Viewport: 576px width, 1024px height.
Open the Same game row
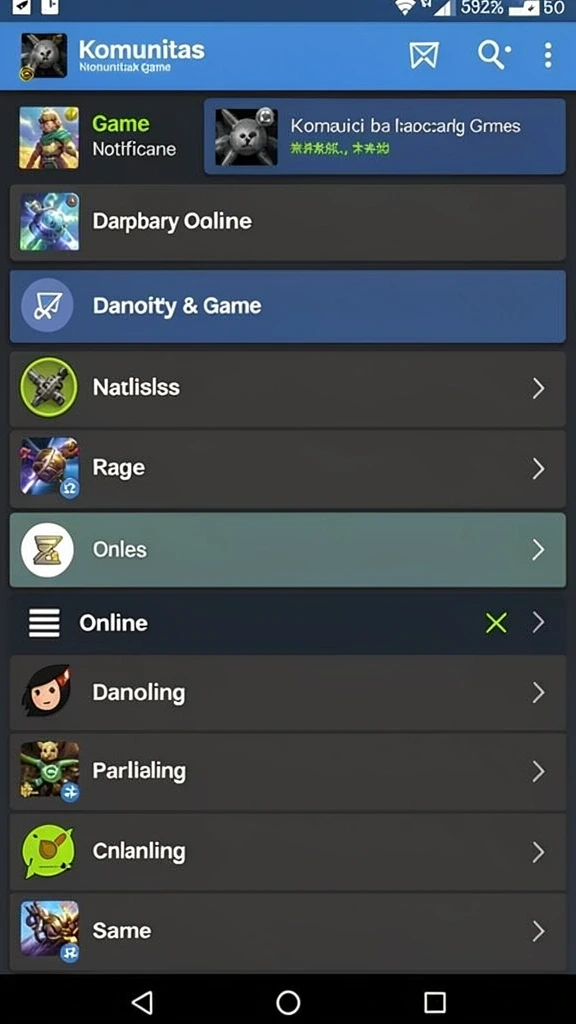[287, 931]
